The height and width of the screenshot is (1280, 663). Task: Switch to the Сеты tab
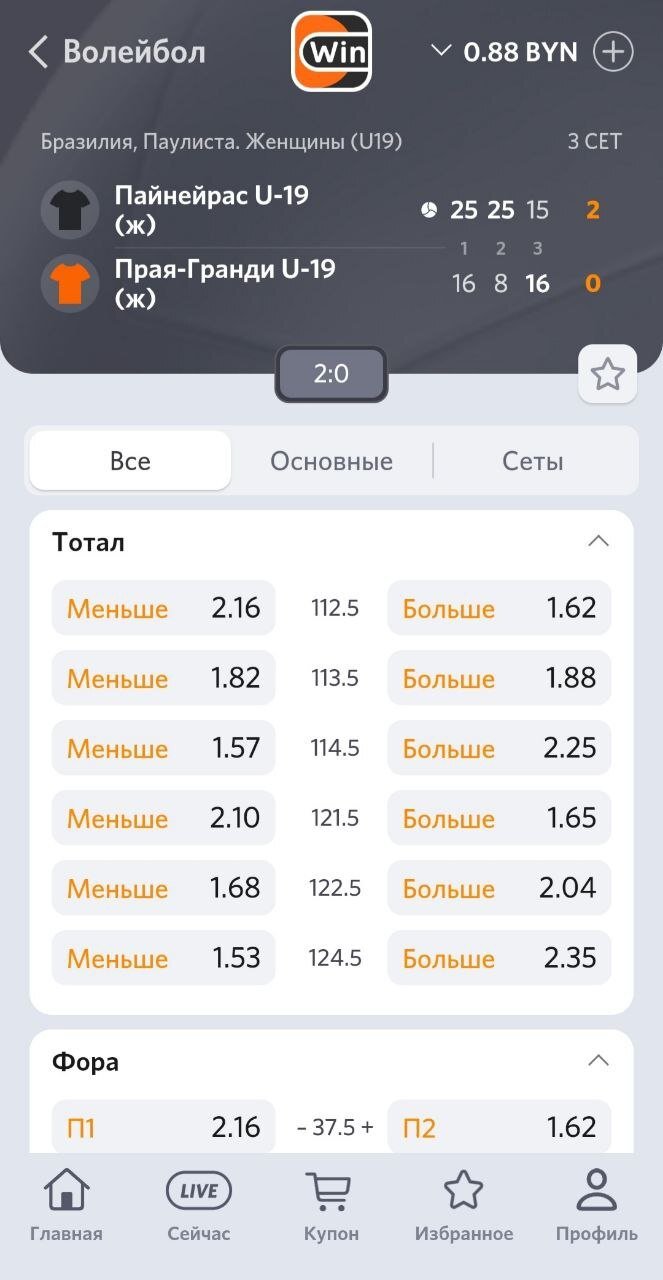[x=532, y=461]
